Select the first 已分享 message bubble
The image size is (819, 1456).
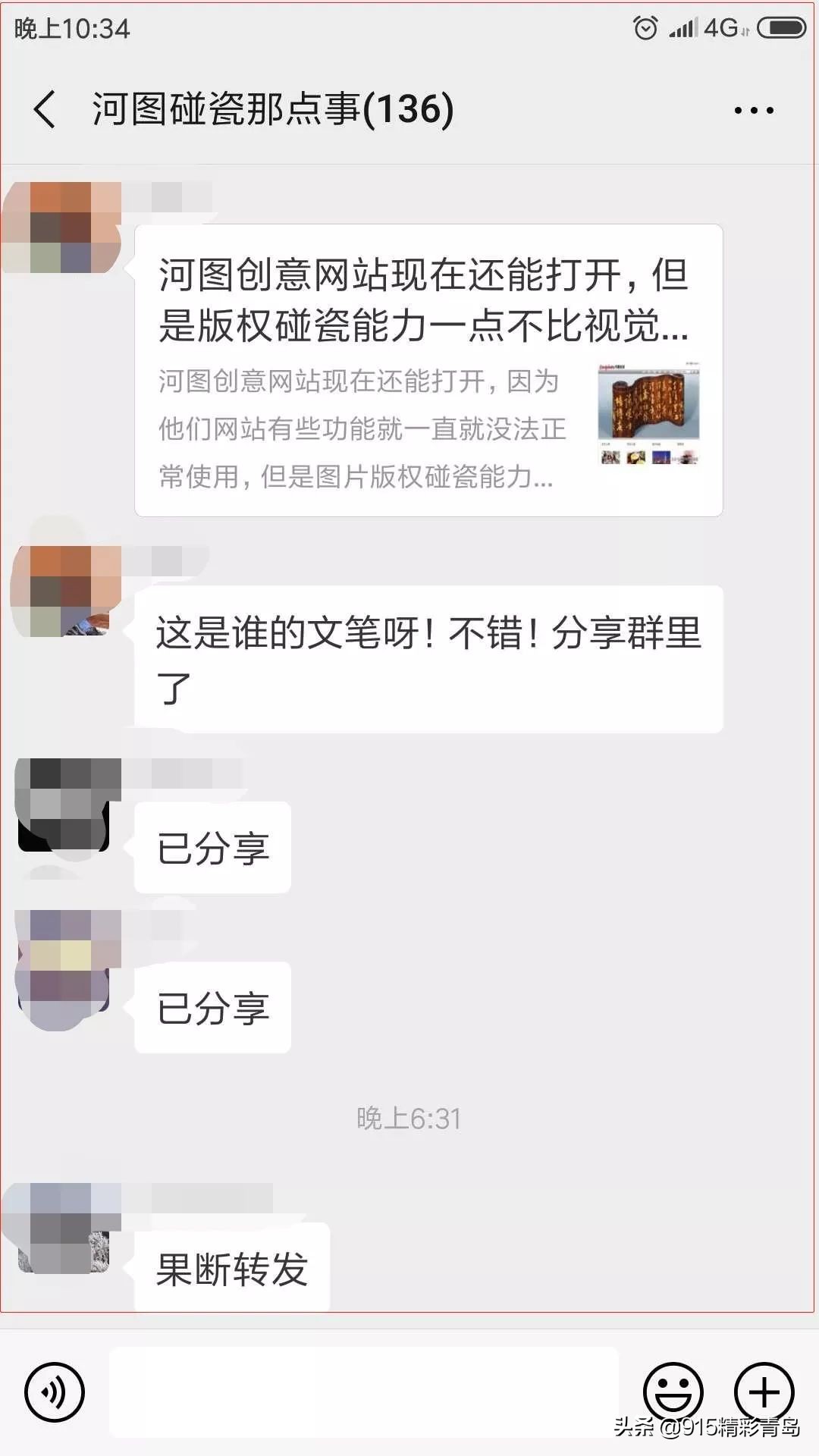pos(212,848)
